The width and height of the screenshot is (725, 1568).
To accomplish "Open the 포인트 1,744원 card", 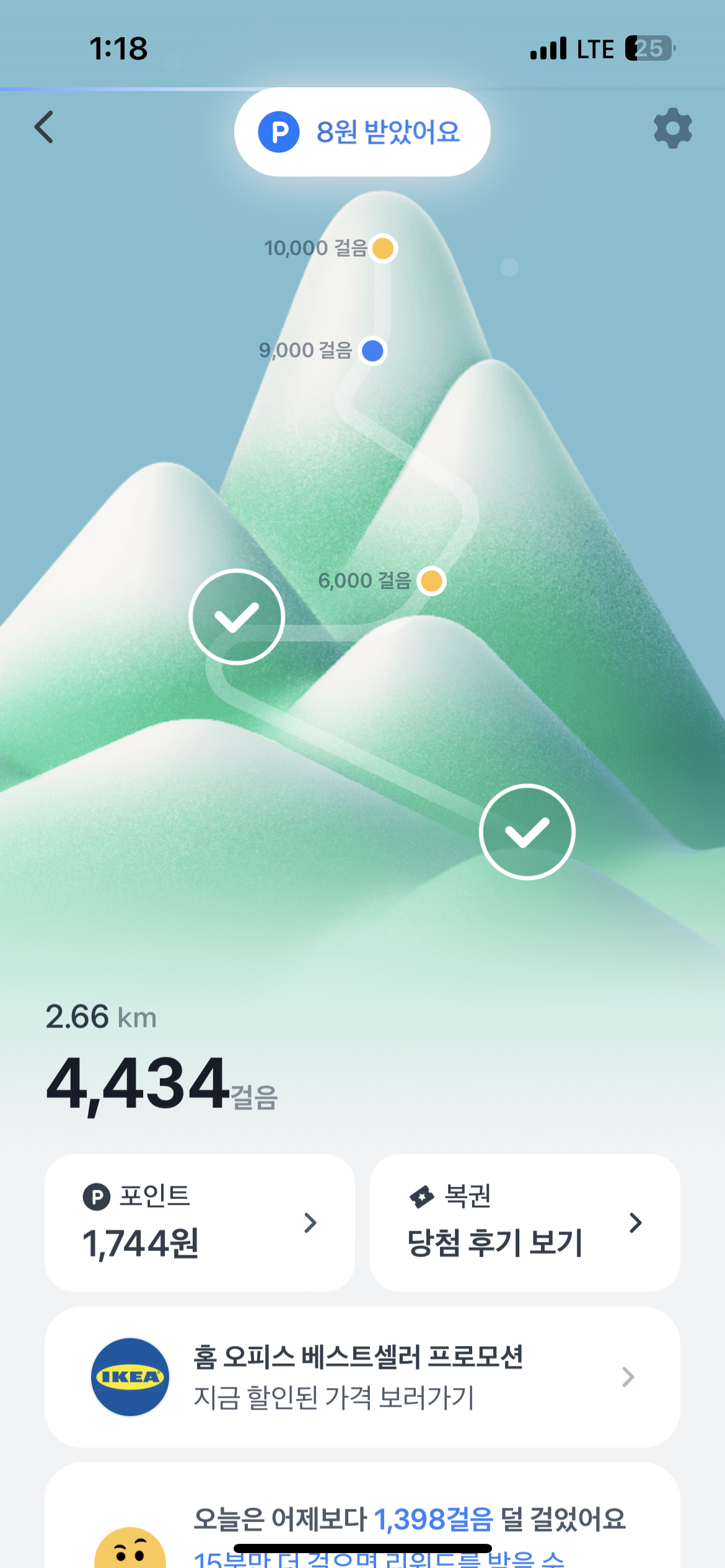I will point(200,1222).
